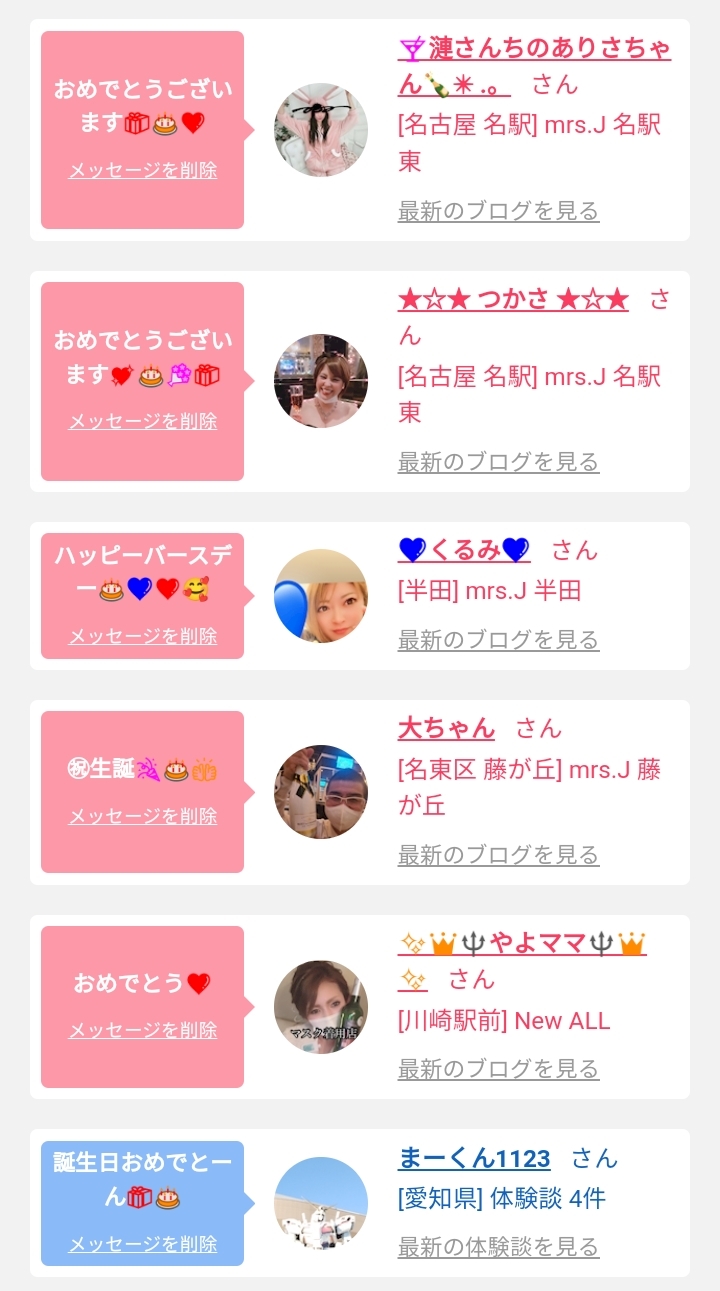Tap まーくん1123's profile avatar
Image resolution: width=720 pixels, height=1291 pixels.
[x=321, y=1203]
